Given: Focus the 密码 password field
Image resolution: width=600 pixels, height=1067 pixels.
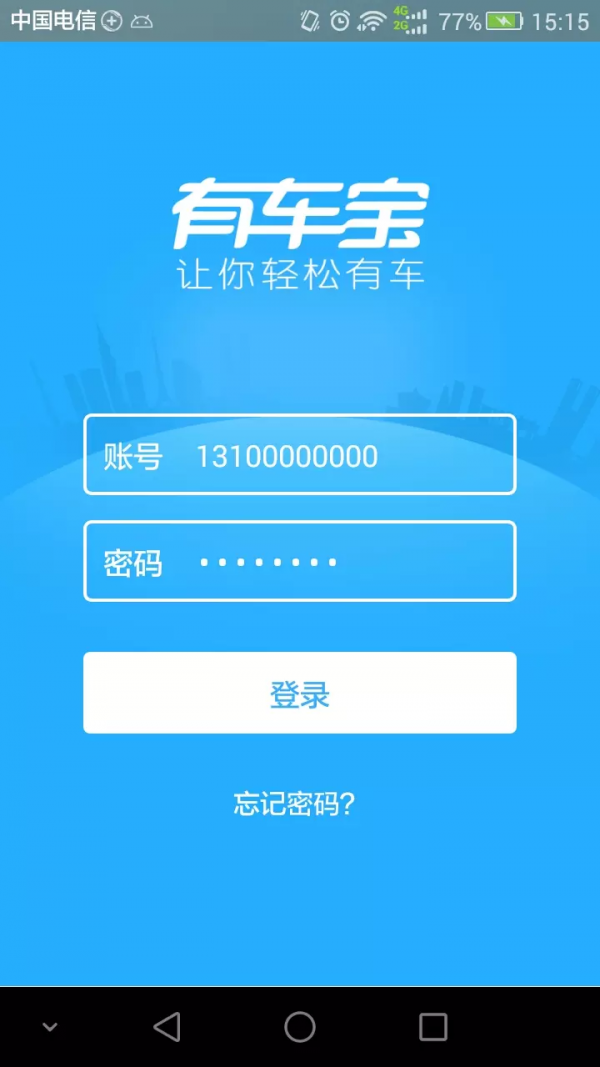Looking at the screenshot, I should (299, 561).
